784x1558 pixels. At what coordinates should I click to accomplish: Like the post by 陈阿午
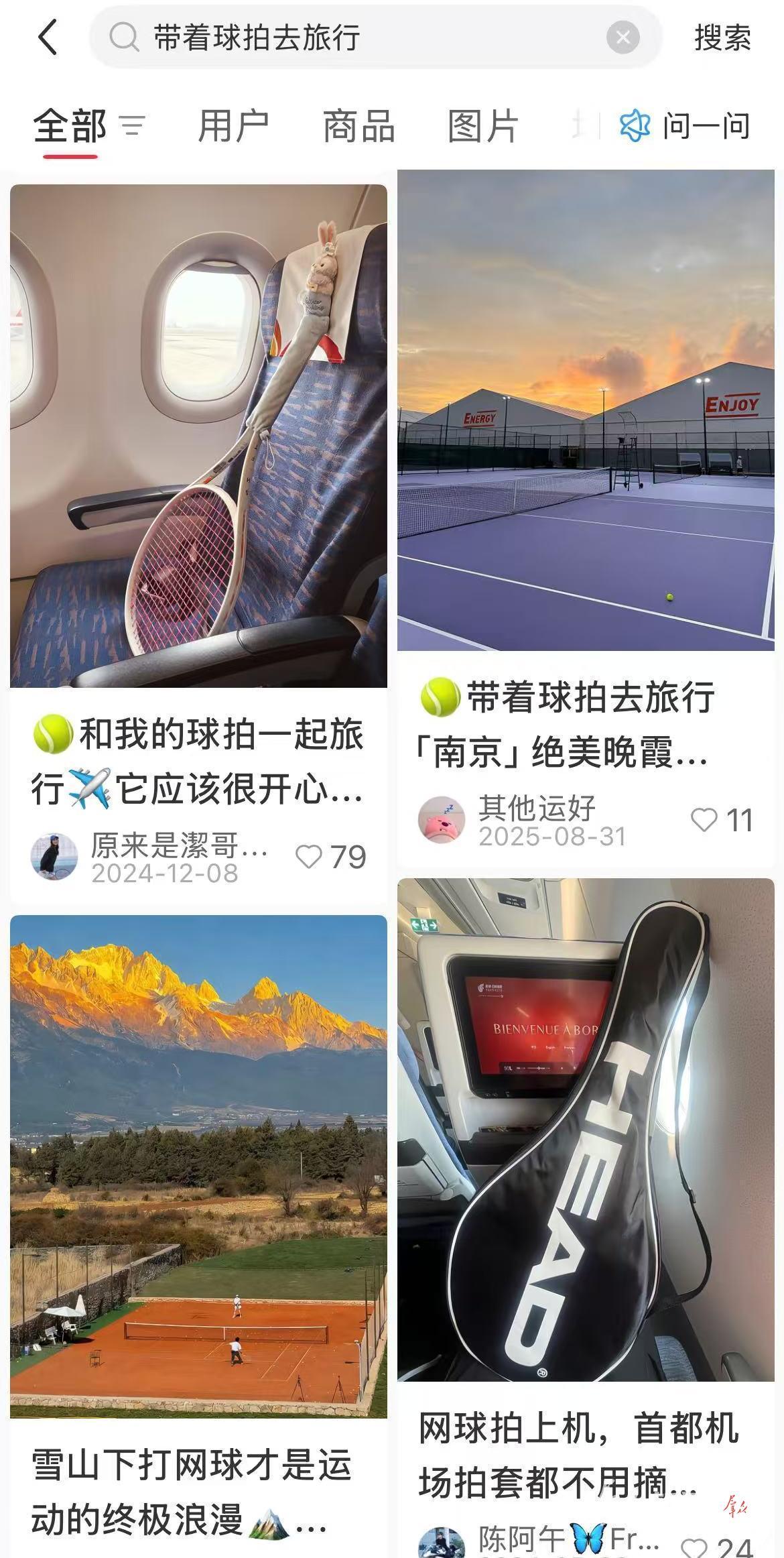coord(695,1546)
